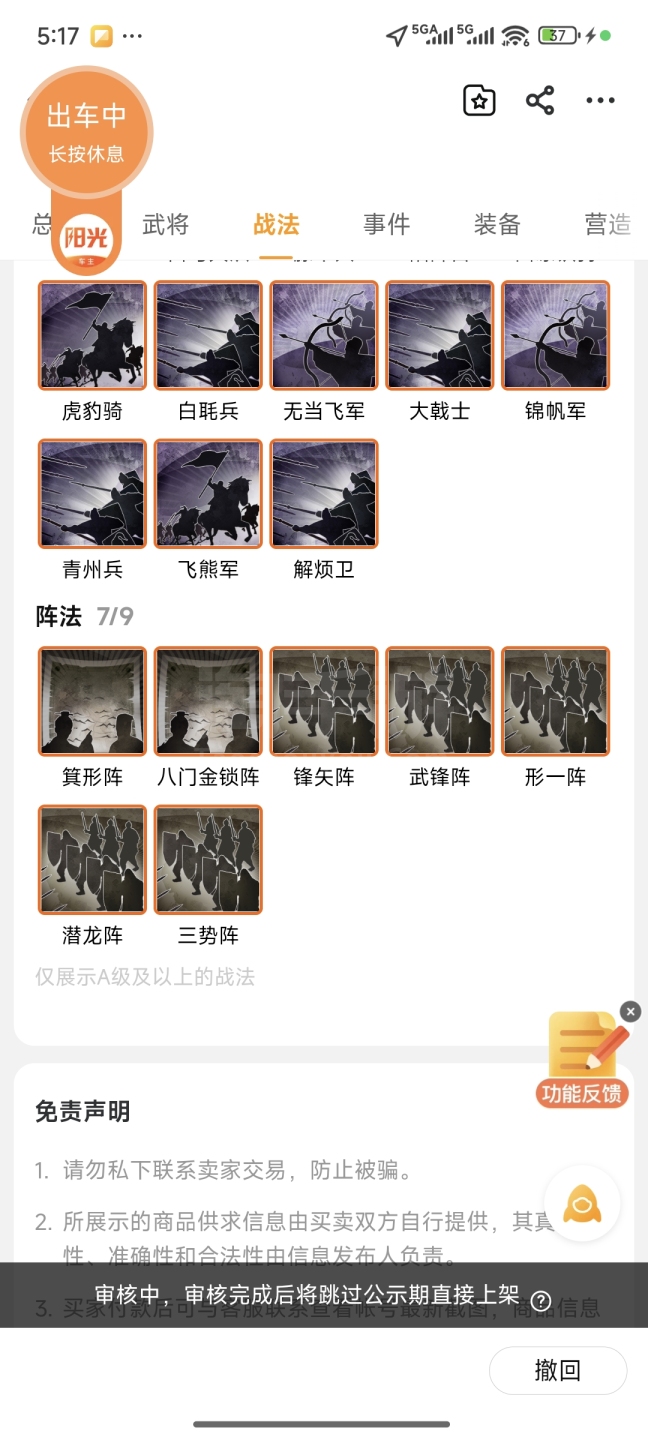This screenshot has width=648, height=1440.
Task: Open the customer service assistant icon
Action: click(582, 1205)
